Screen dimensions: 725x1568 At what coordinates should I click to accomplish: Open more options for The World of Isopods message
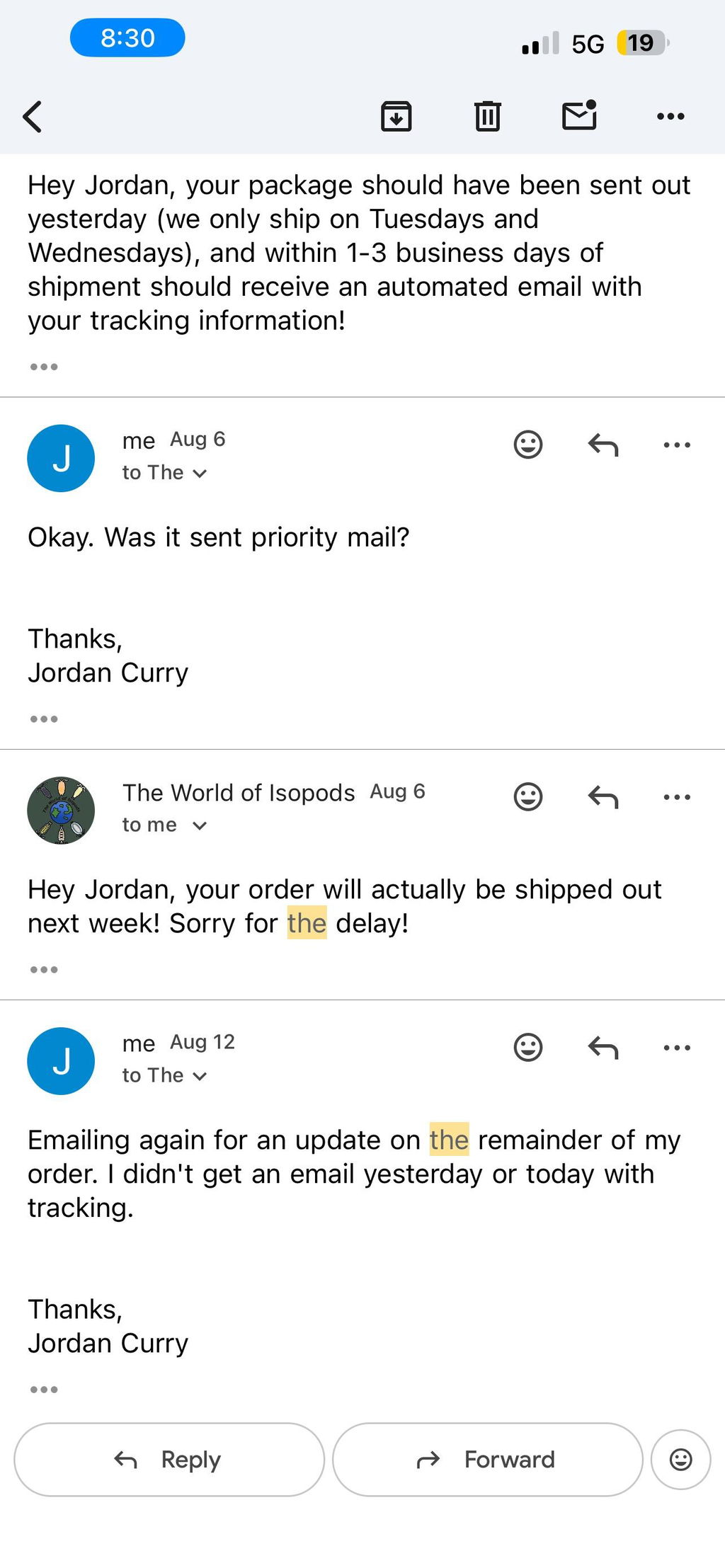point(677,797)
